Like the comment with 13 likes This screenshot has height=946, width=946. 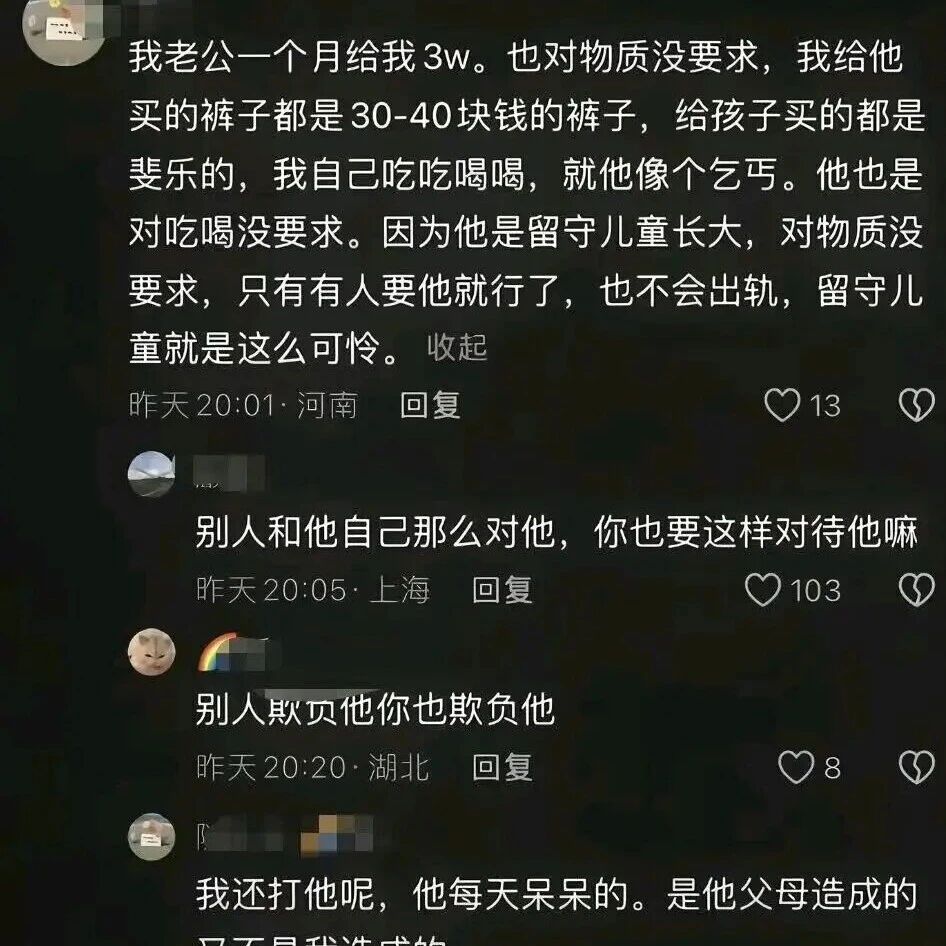[782, 405]
